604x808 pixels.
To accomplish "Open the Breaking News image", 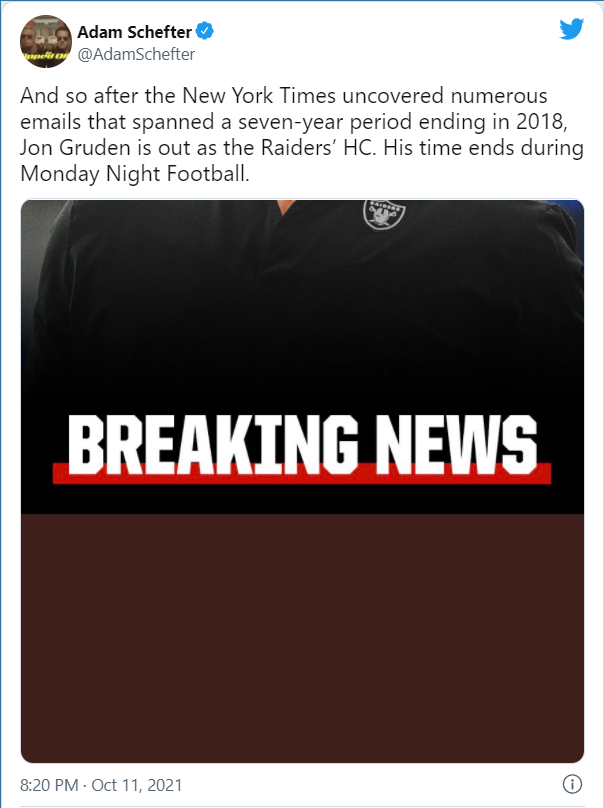I will tap(302, 480).
